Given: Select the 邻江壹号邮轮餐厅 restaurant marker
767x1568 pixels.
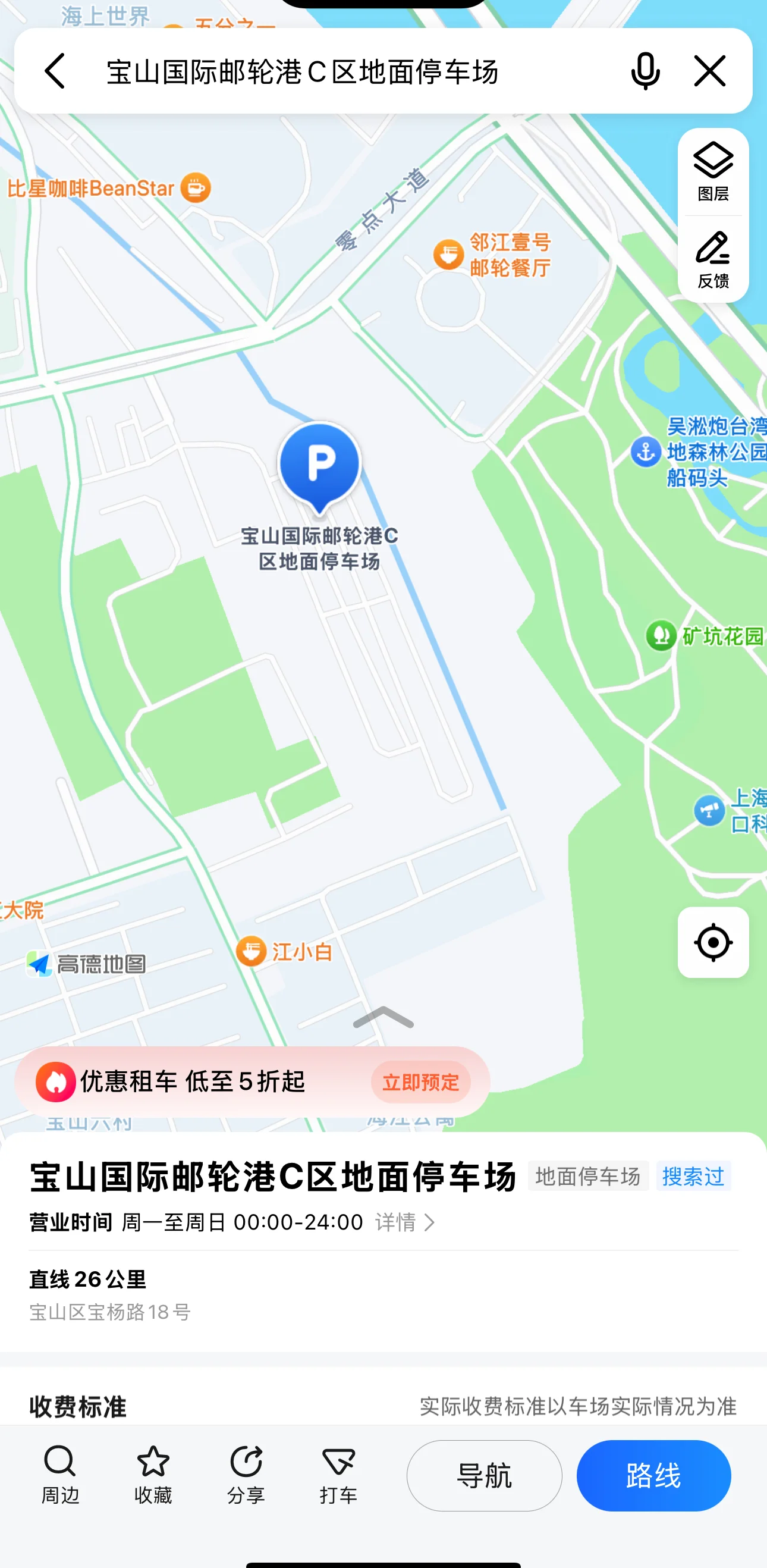Looking at the screenshot, I should [x=449, y=255].
